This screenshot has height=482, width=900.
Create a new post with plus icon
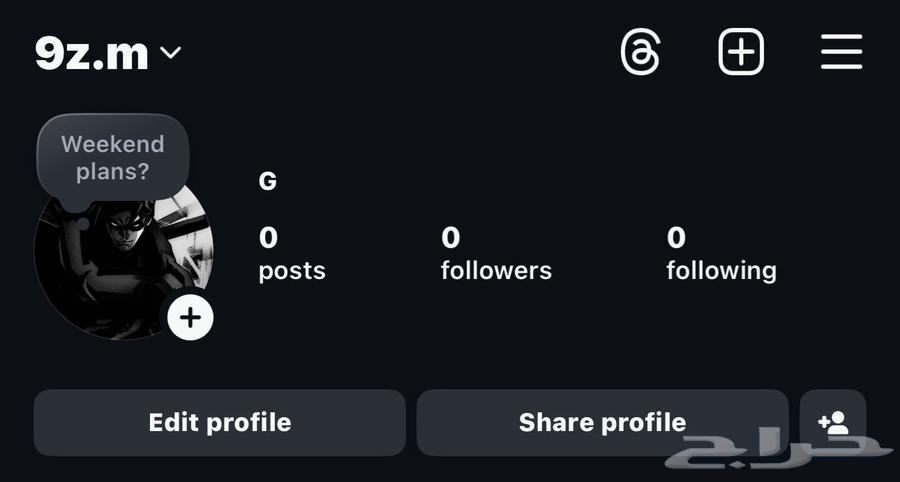click(741, 52)
